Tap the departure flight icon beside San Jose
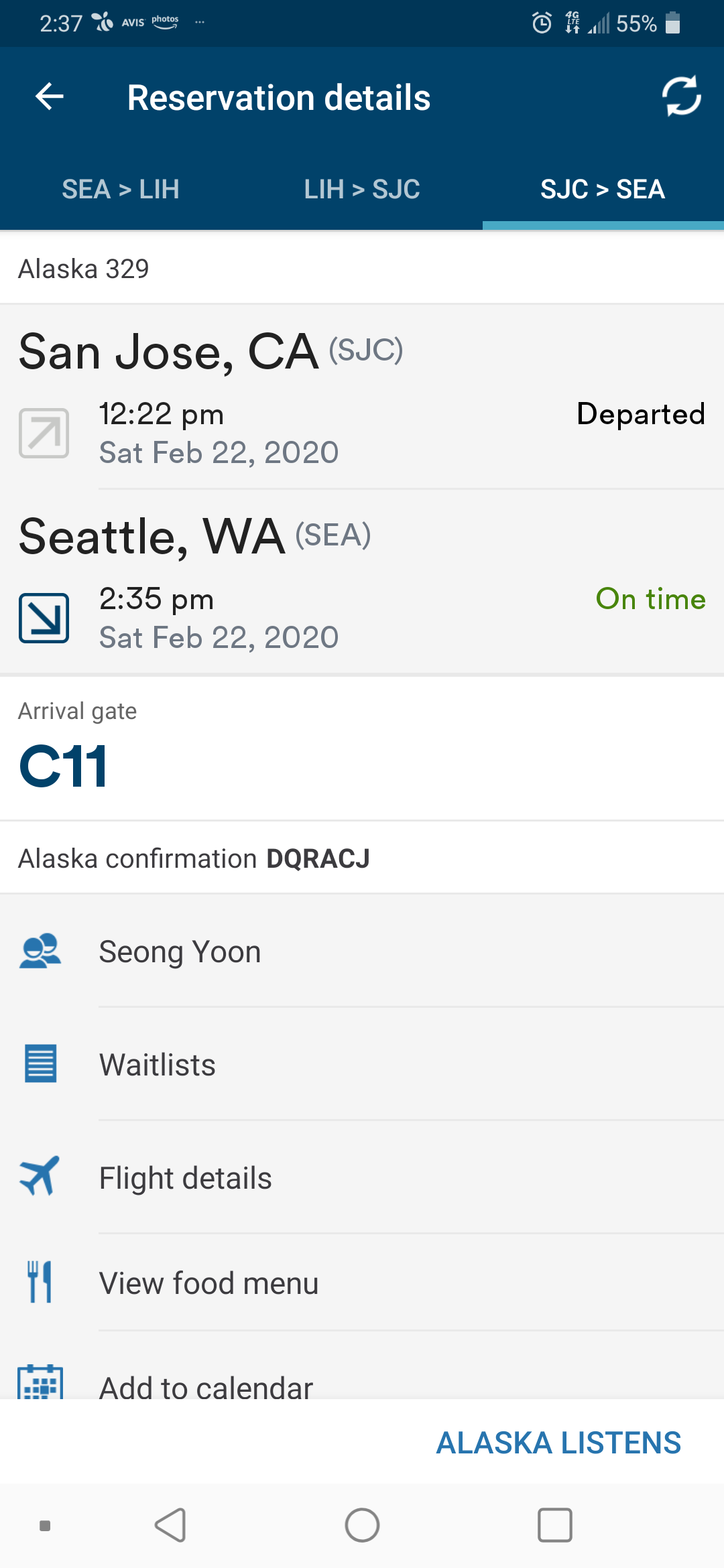Screen dimensions: 724x1568 [44, 433]
